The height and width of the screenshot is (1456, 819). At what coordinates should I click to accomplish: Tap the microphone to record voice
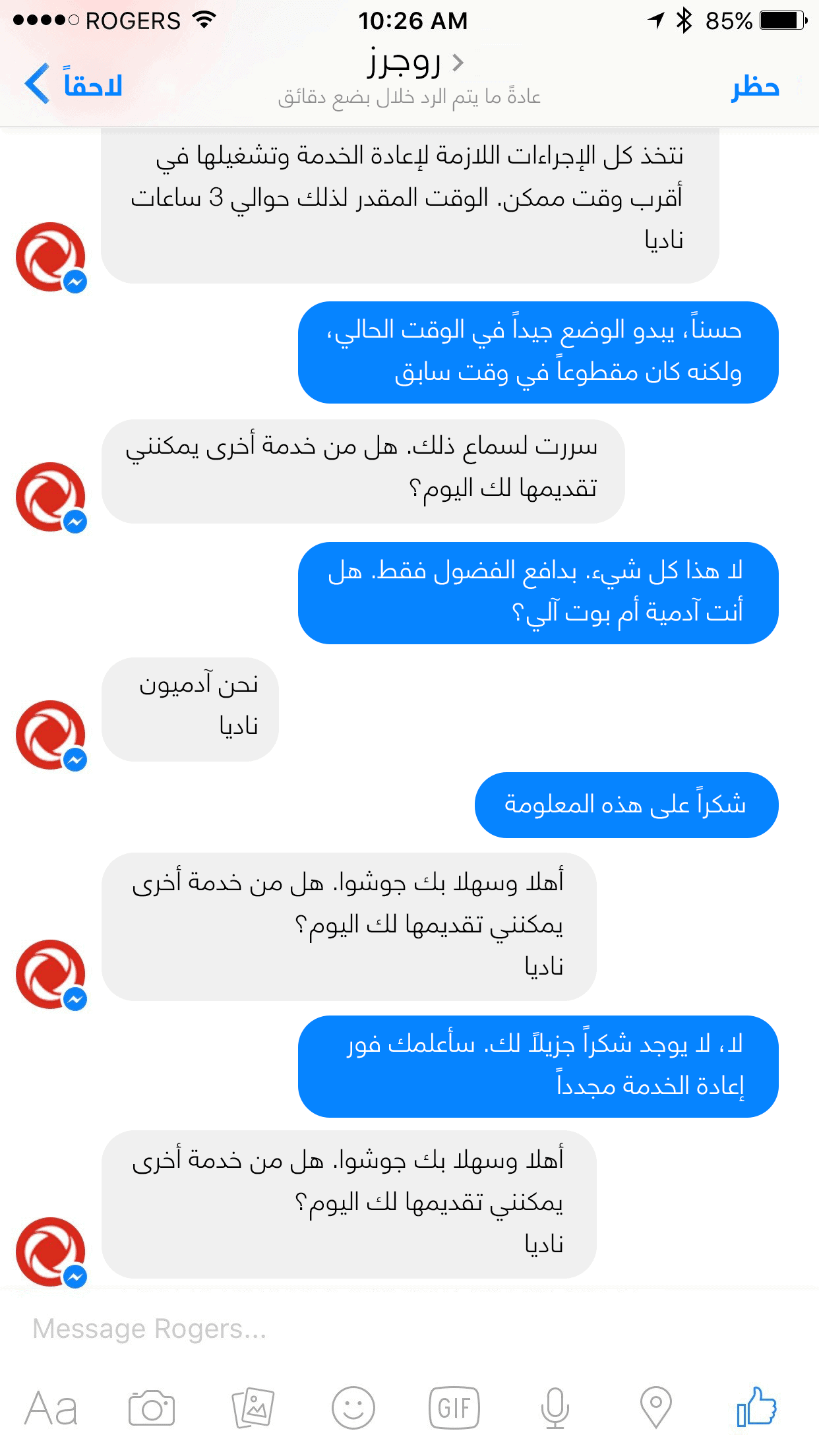555,1409
